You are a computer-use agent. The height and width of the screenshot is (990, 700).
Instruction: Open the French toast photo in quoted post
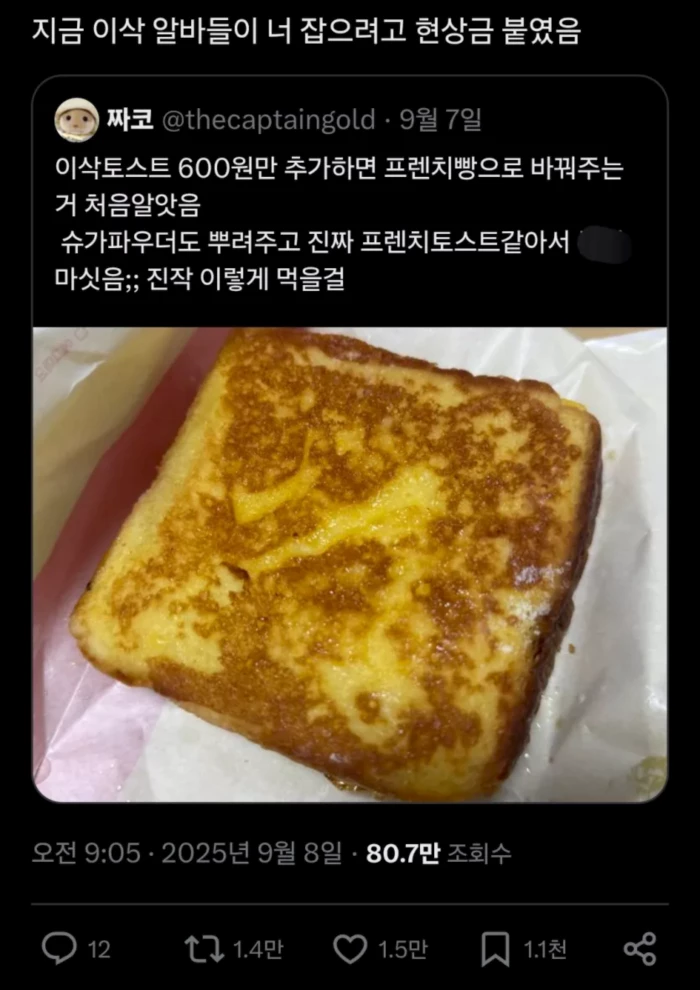click(350, 565)
